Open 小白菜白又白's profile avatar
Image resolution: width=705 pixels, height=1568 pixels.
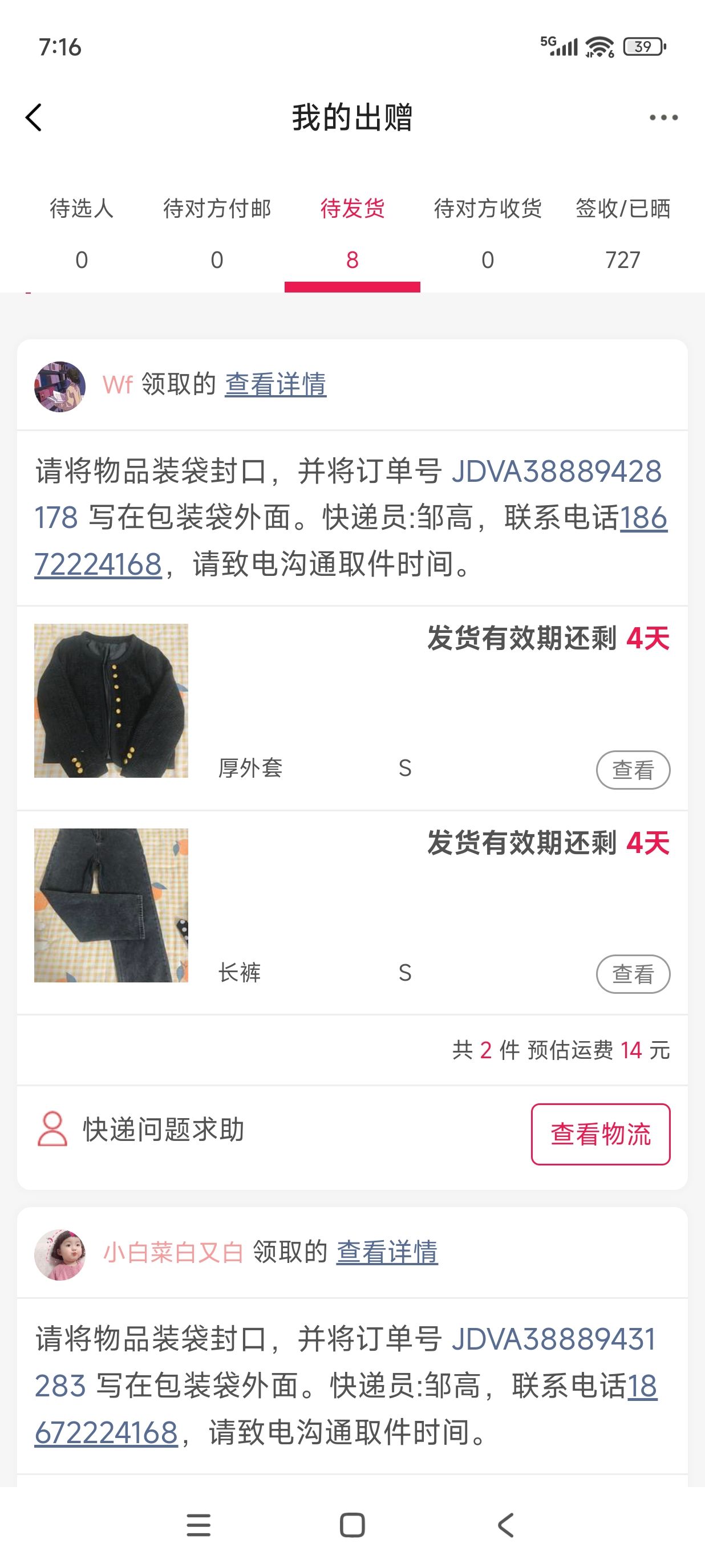click(60, 1254)
